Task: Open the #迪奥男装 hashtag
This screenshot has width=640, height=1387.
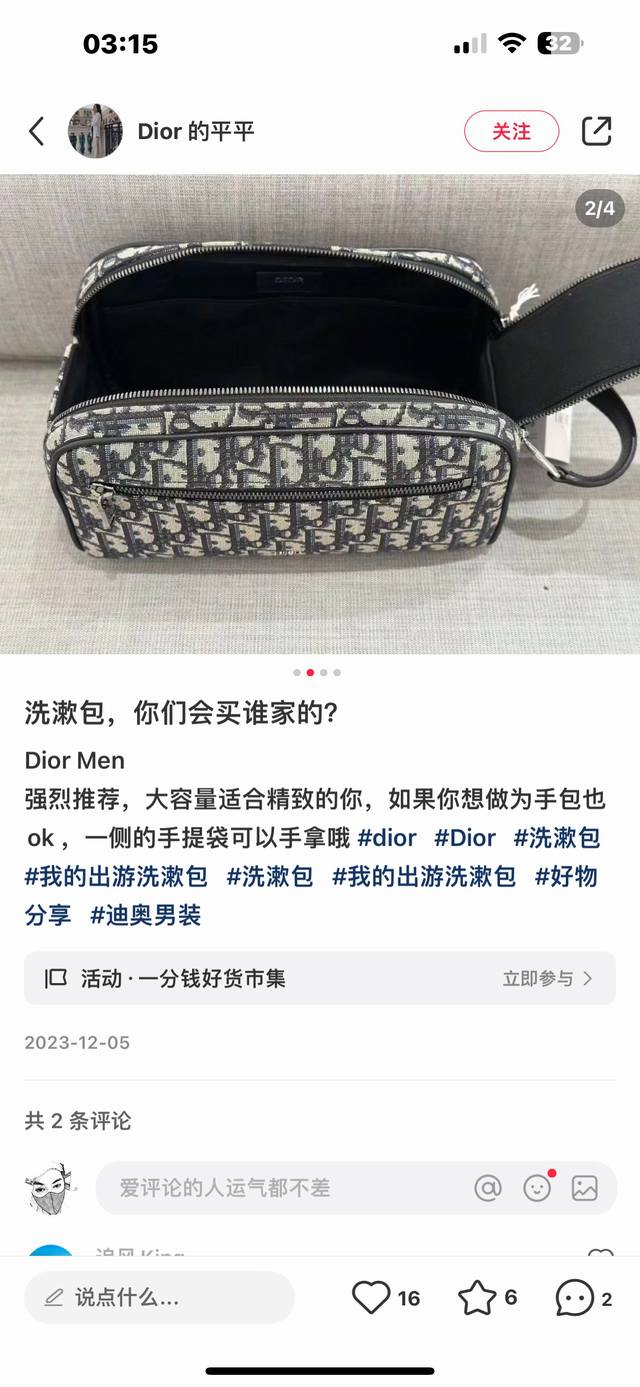Action: pos(146,914)
